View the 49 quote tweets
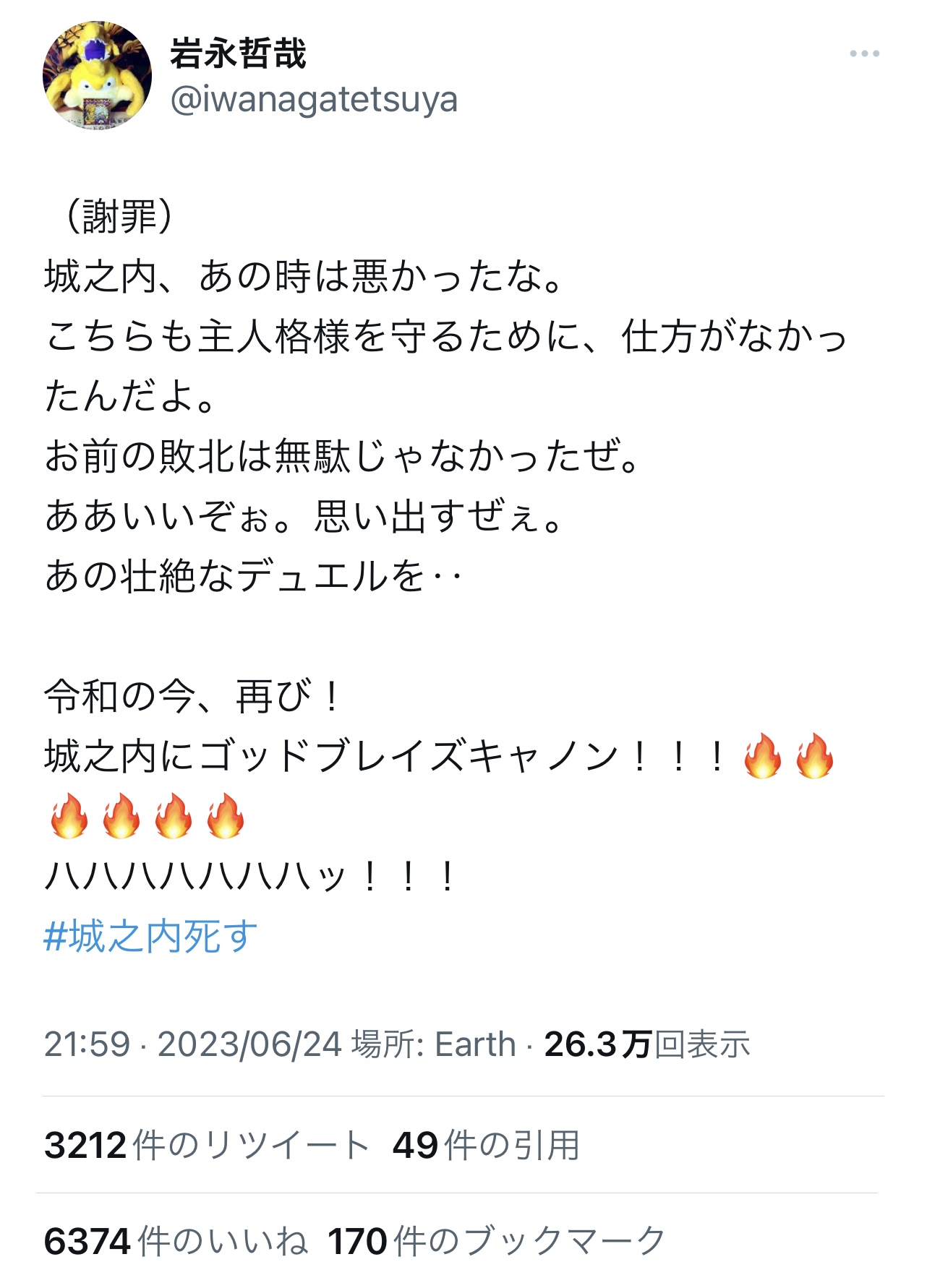 tap(486, 1145)
